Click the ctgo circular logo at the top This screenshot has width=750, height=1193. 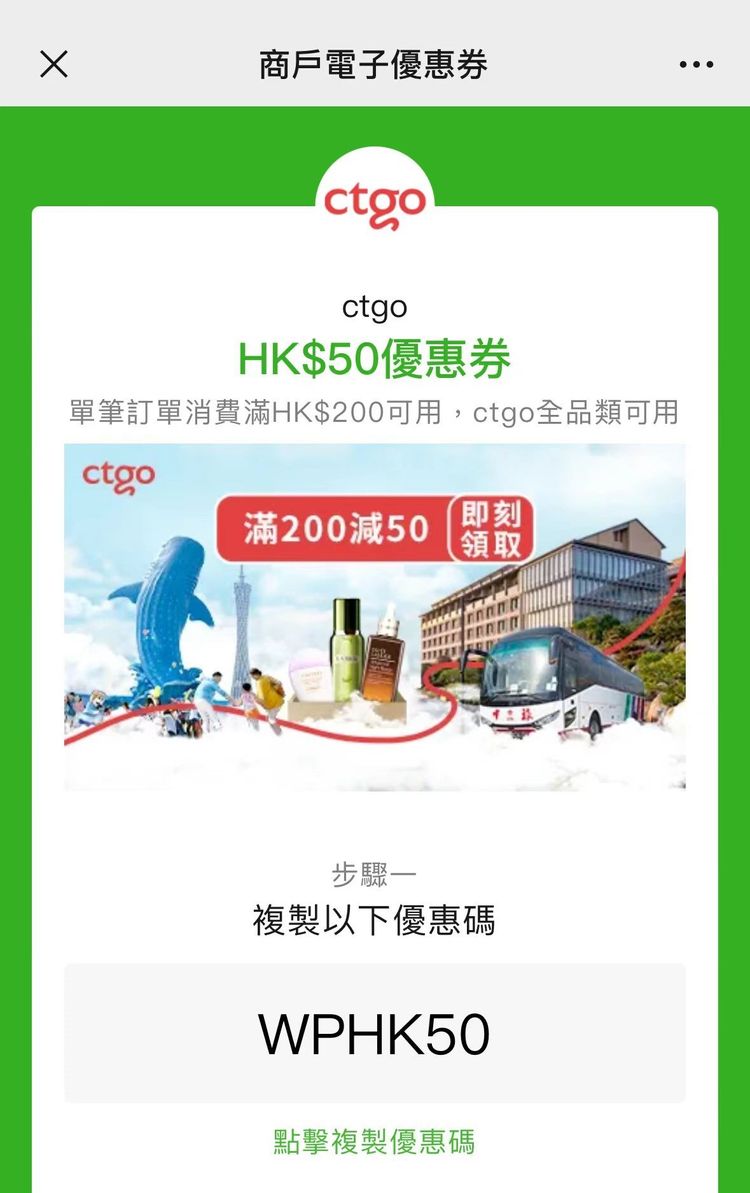(375, 198)
